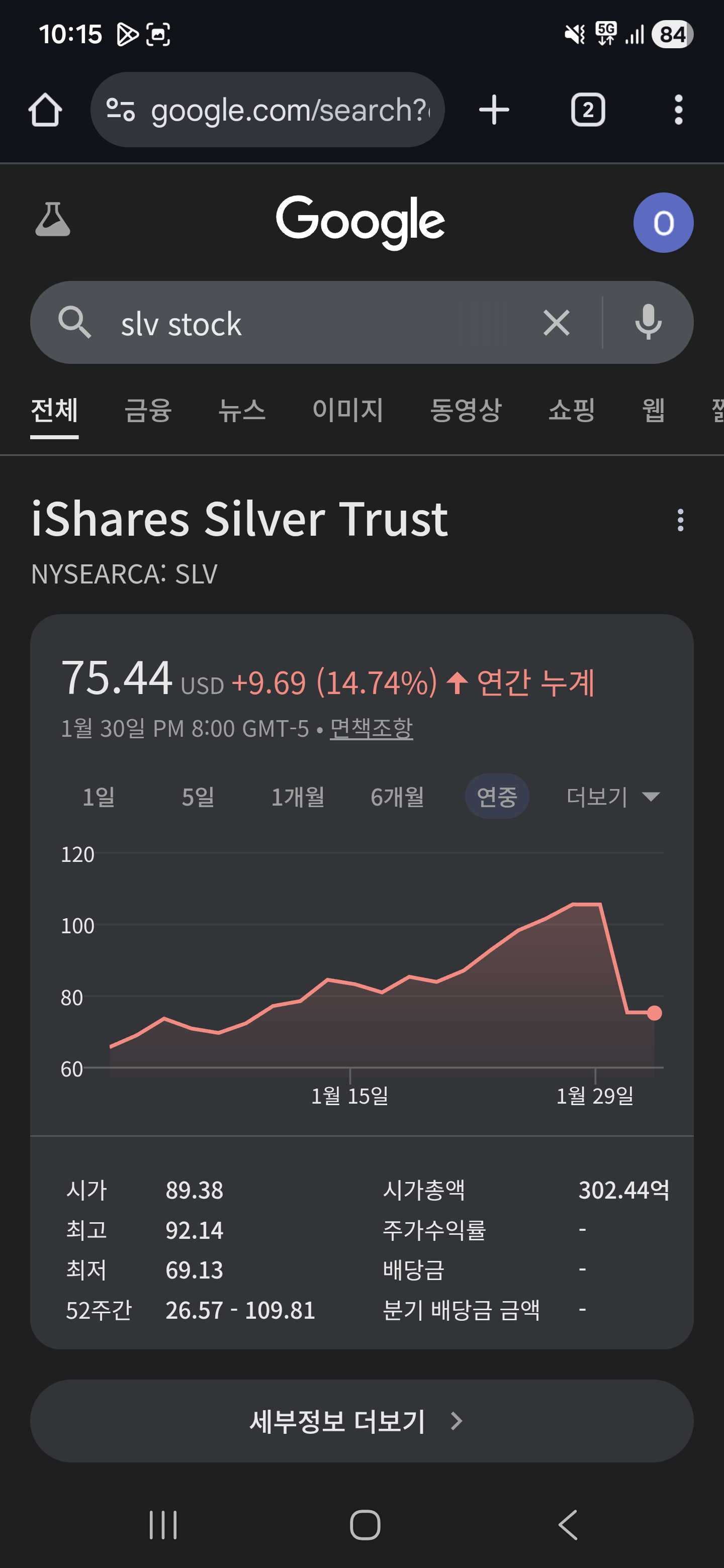
Task: Switch to the 동영상 tab
Action: coord(466,410)
